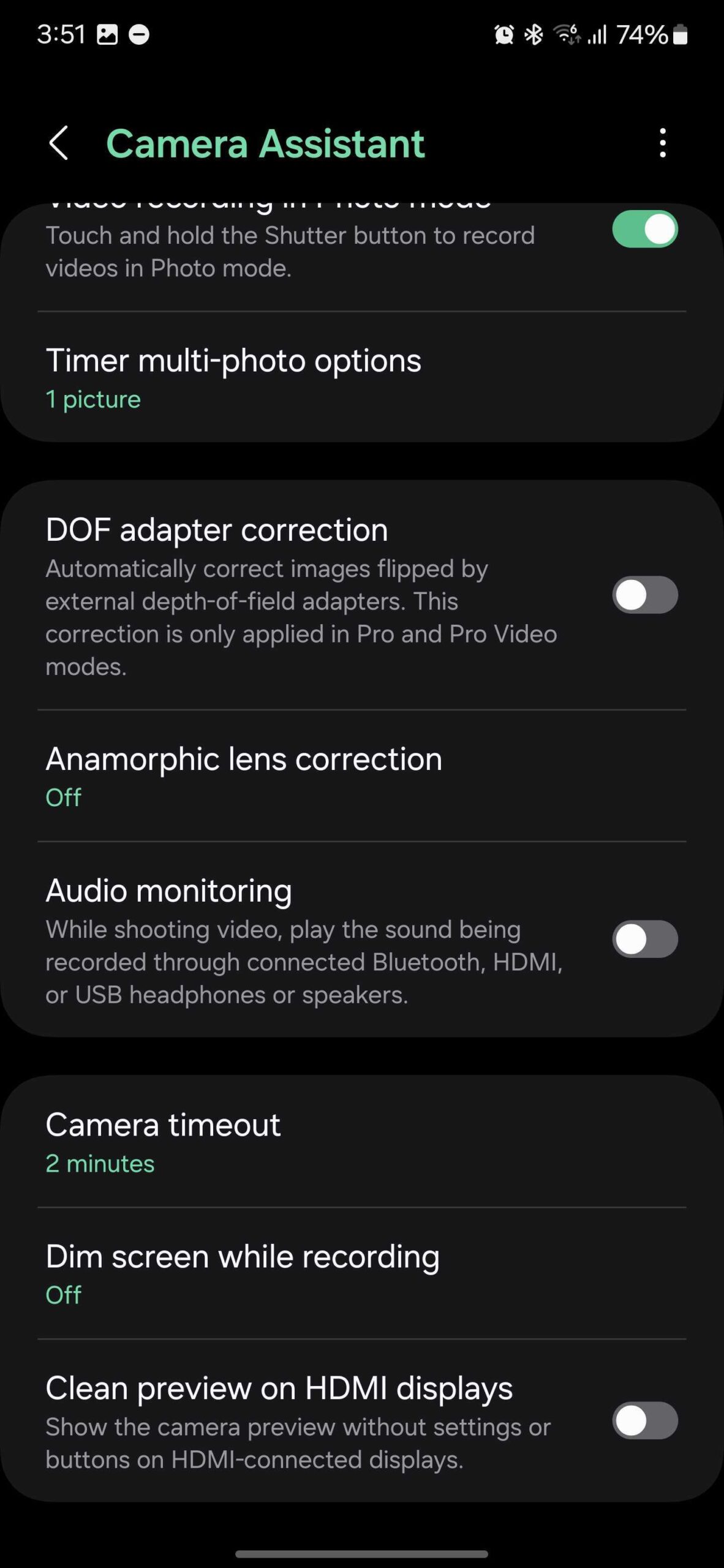Turn on Audio monitoring

point(644,939)
